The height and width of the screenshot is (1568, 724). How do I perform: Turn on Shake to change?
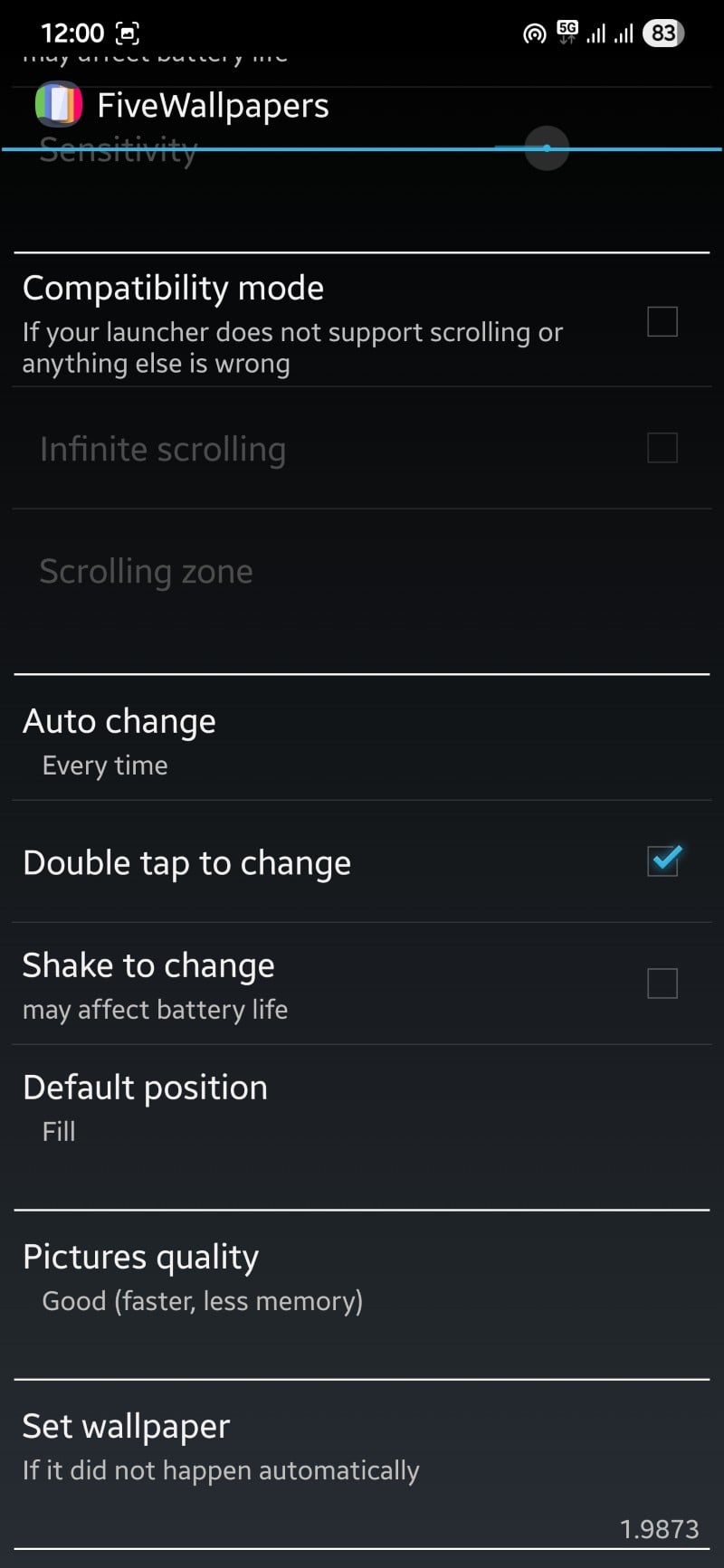(662, 984)
